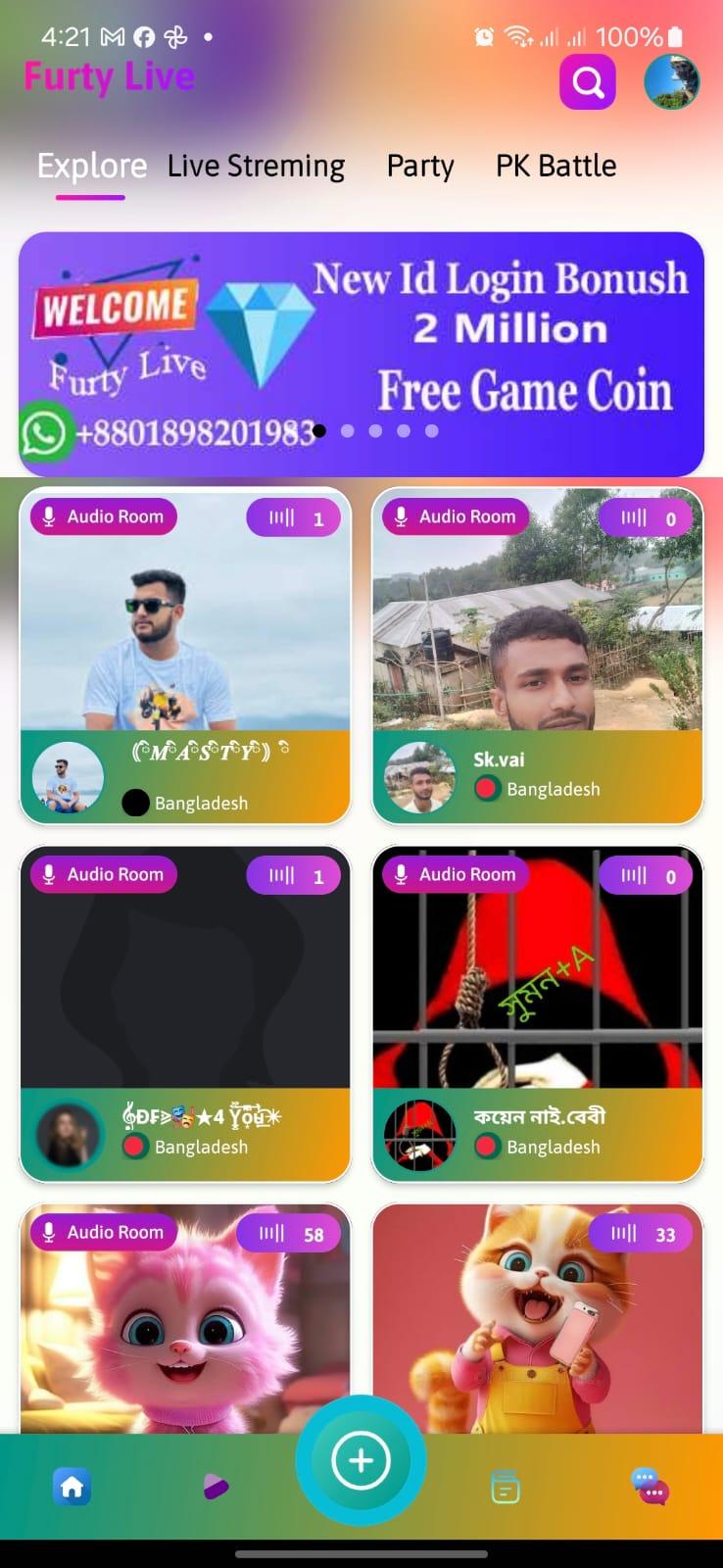Viewport: 723px width, 1568px height.
Task: Join the কয়েন নাই.বেবী audio room
Action: coord(537,1012)
